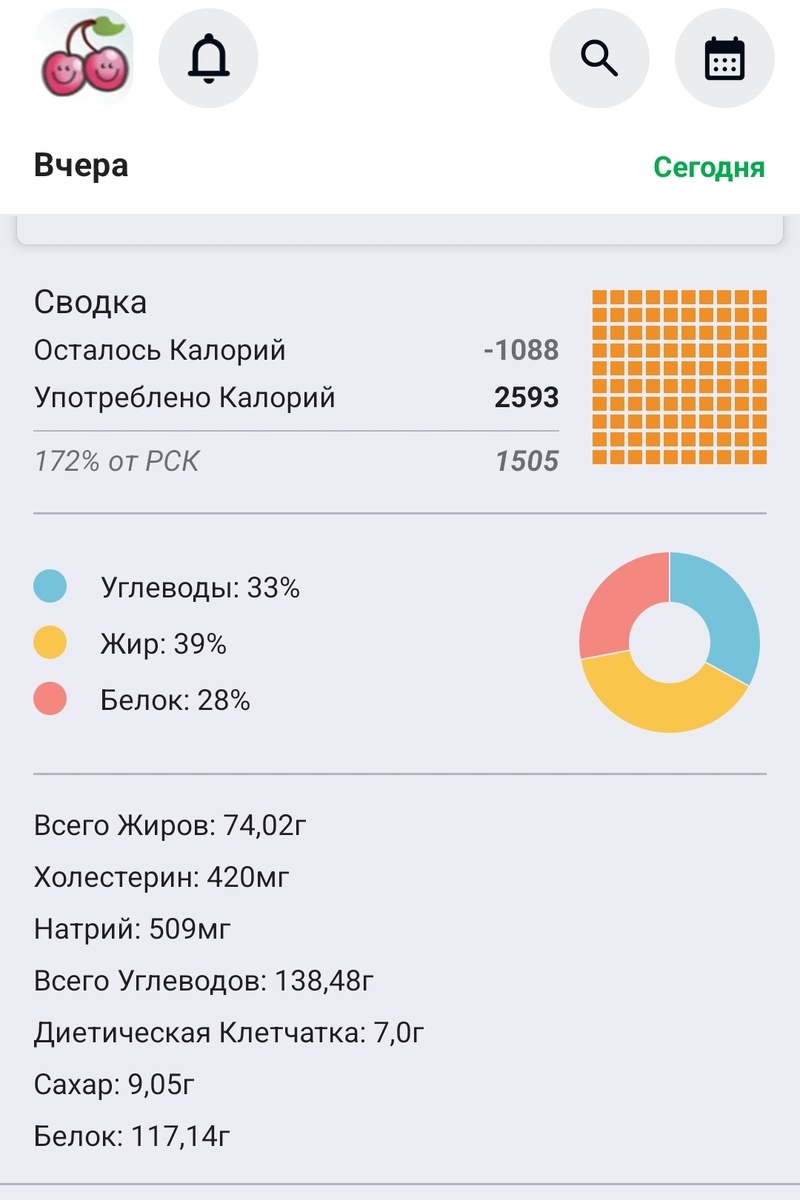The width and height of the screenshot is (800, 1200).
Task: Open the calendar icon in the top bar
Action: click(726, 58)
